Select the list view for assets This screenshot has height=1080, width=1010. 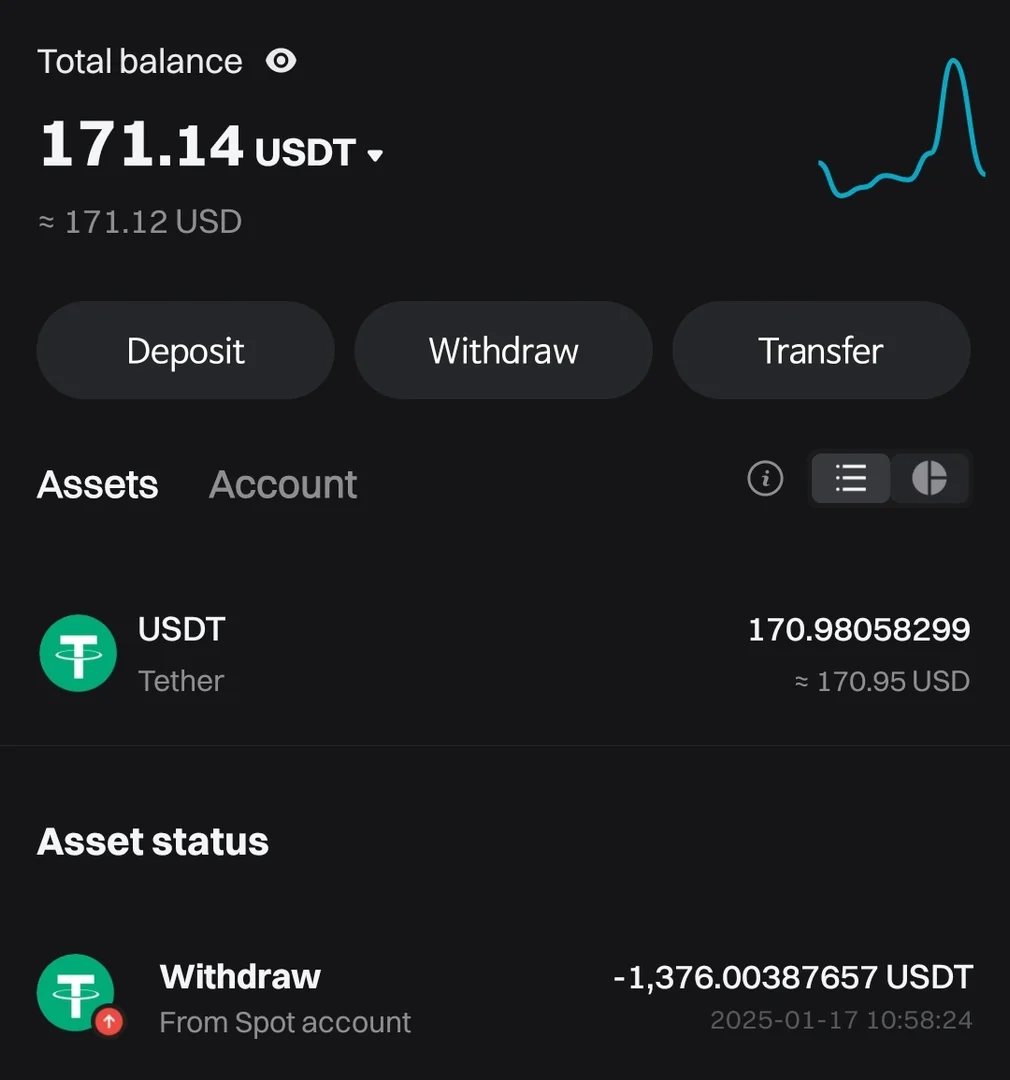tap(850, 479)
